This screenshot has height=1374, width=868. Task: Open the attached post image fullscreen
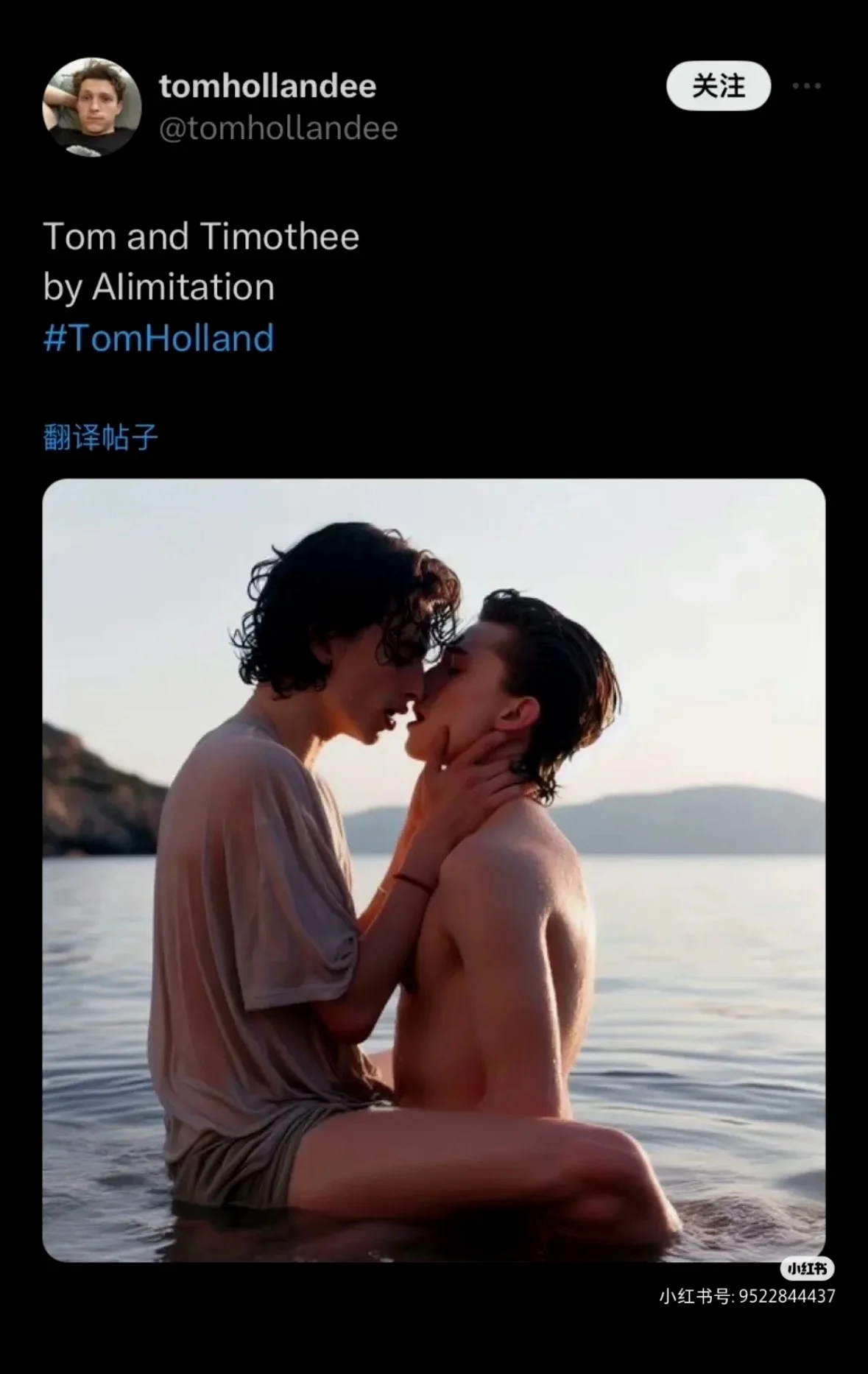[434, 870]
